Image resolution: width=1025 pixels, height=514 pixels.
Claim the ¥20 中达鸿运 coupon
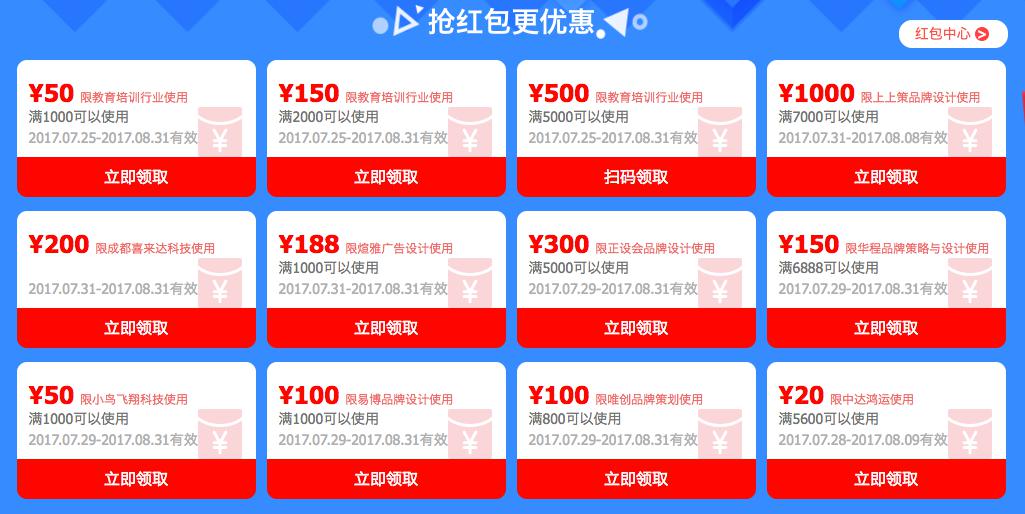(886, 479)
